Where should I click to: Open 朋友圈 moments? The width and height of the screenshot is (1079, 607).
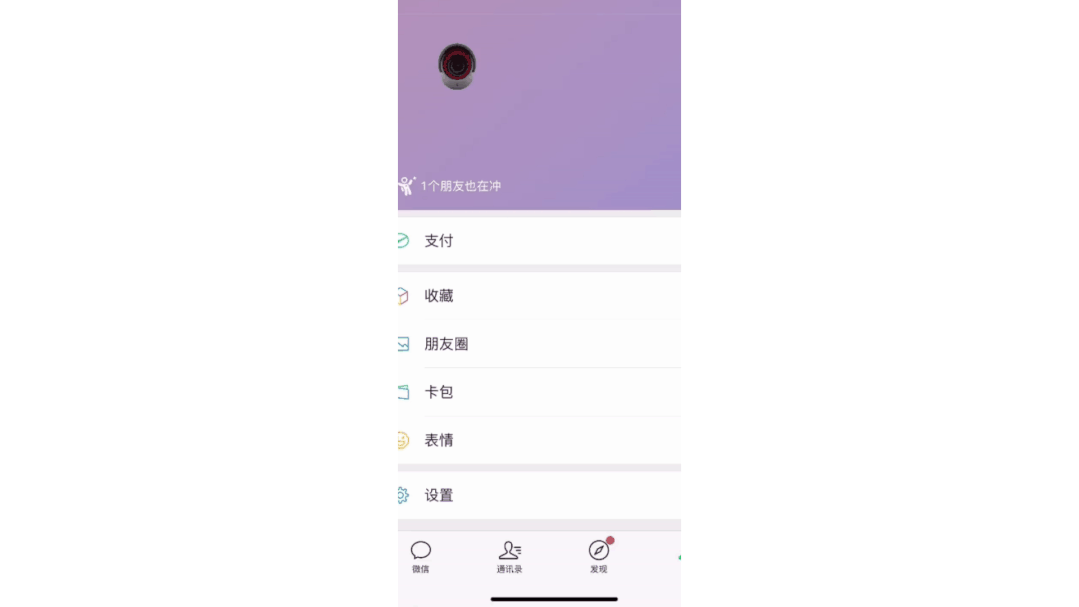446,344
